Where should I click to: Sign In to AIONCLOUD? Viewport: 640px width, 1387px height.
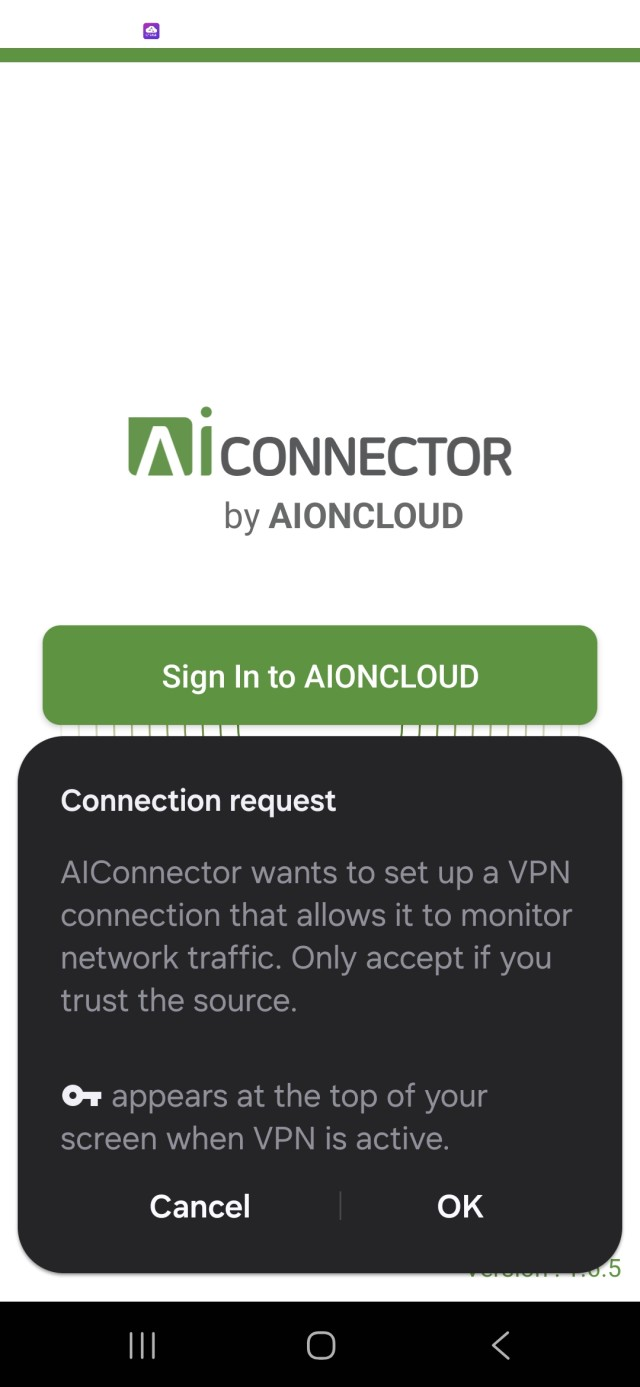(x=320, y=676)
